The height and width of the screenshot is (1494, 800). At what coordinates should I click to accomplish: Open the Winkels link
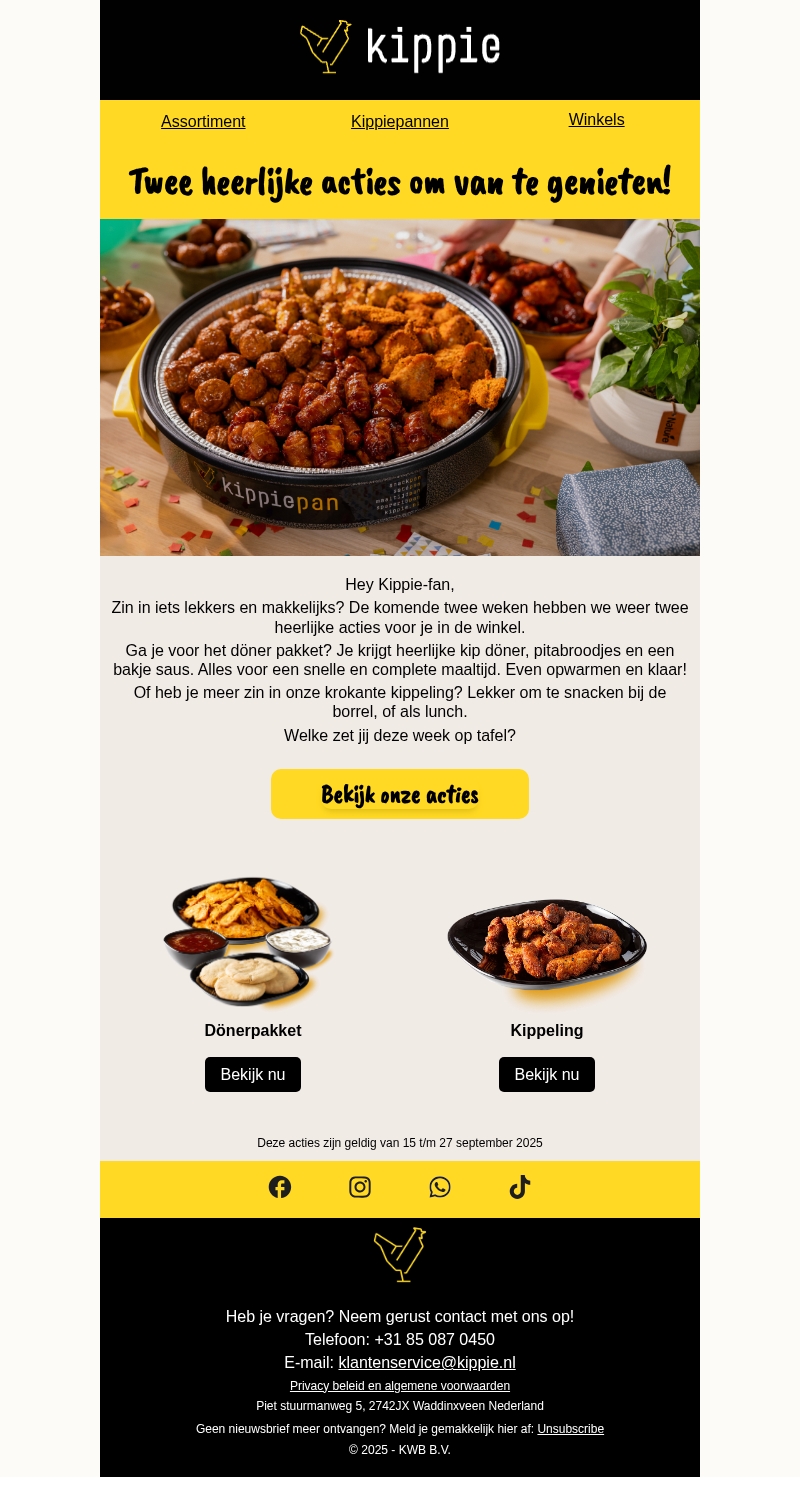[596, 120]
